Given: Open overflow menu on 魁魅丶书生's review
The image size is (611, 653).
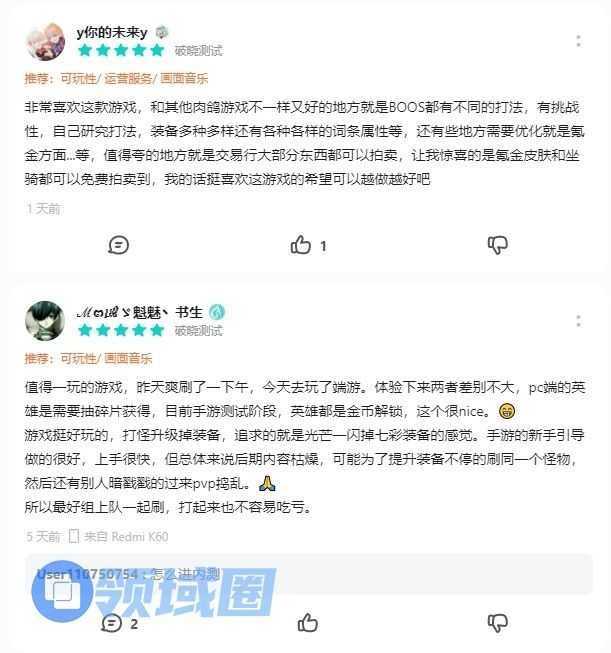Looking at the screenshot, I should click(578, 321).
